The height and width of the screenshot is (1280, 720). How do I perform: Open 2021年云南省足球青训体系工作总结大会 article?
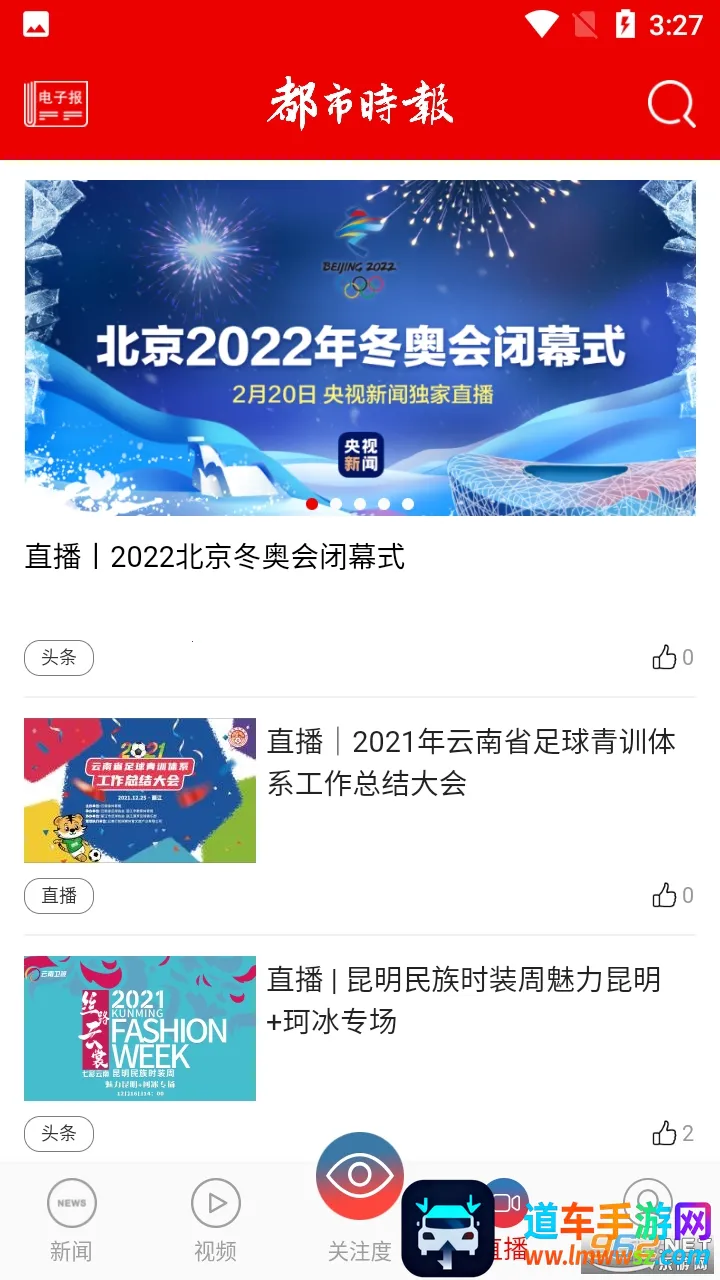[471, 762]
